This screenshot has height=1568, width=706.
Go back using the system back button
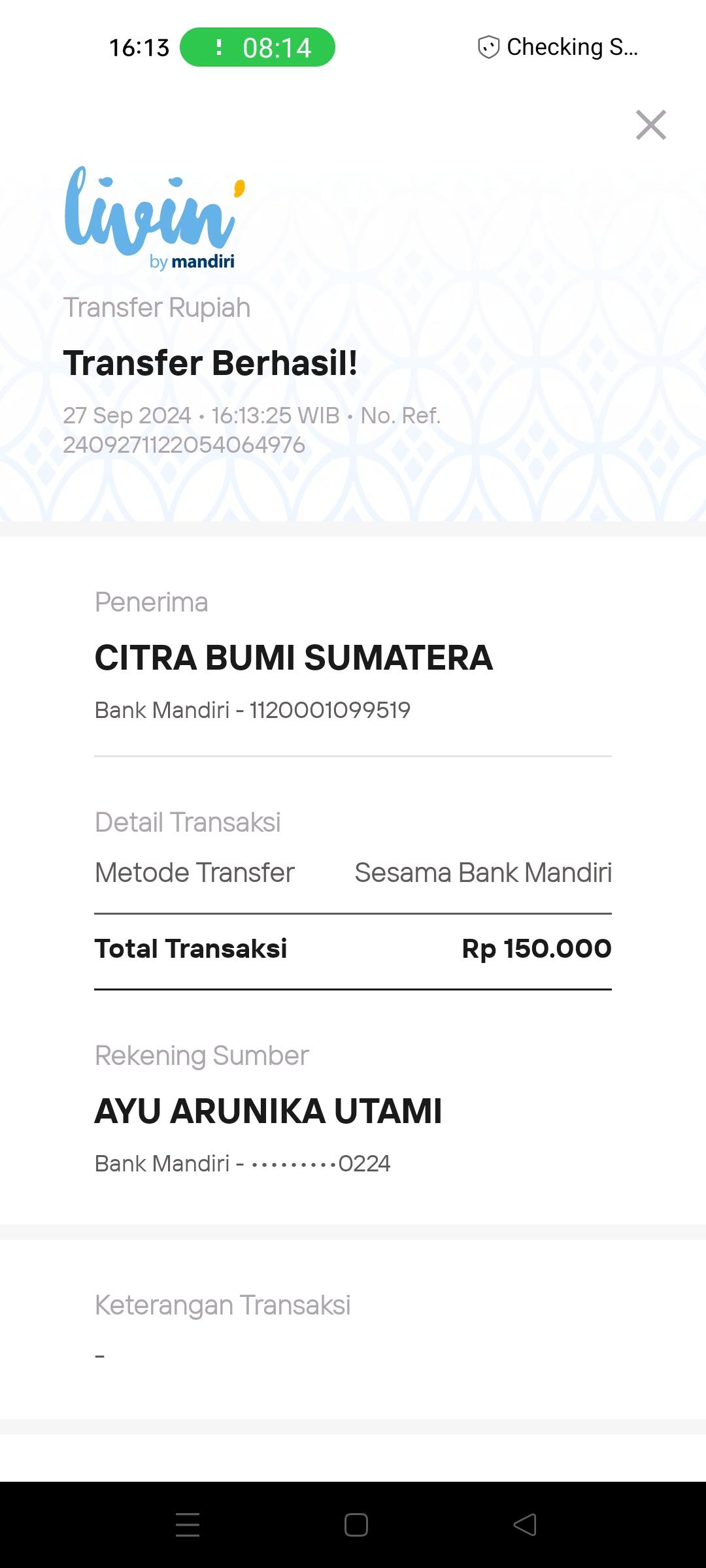click(525, 1525)
